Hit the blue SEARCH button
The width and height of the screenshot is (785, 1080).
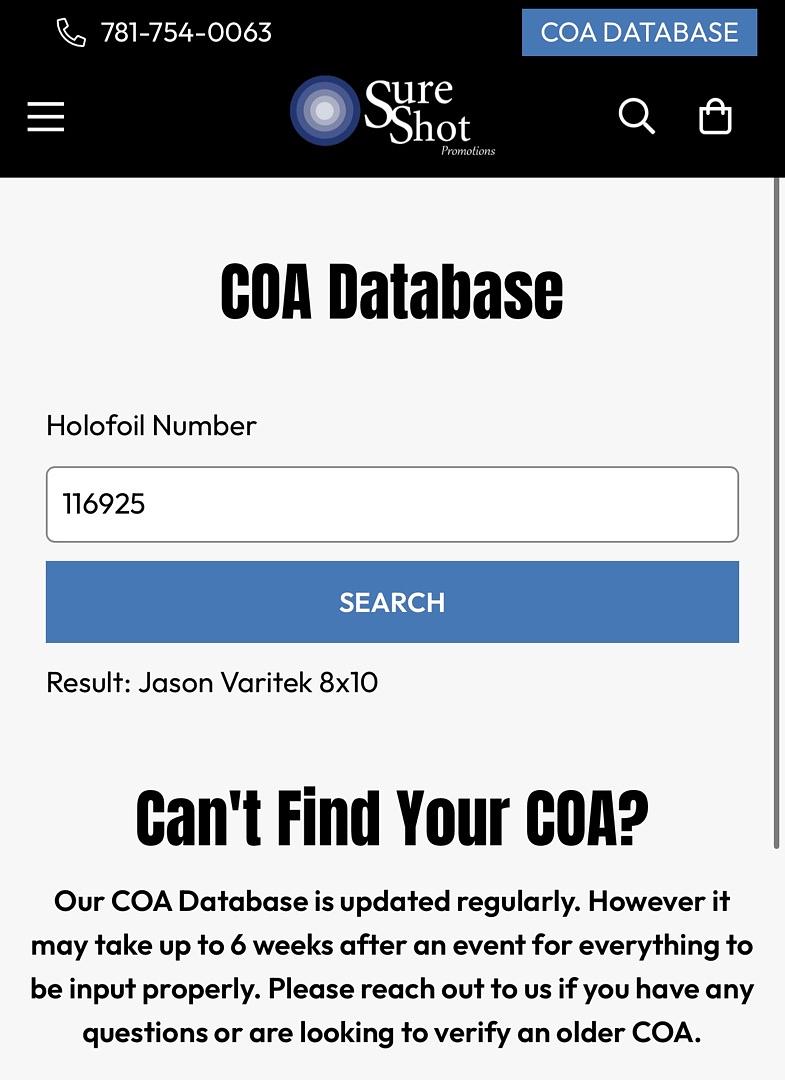(392, 602)
